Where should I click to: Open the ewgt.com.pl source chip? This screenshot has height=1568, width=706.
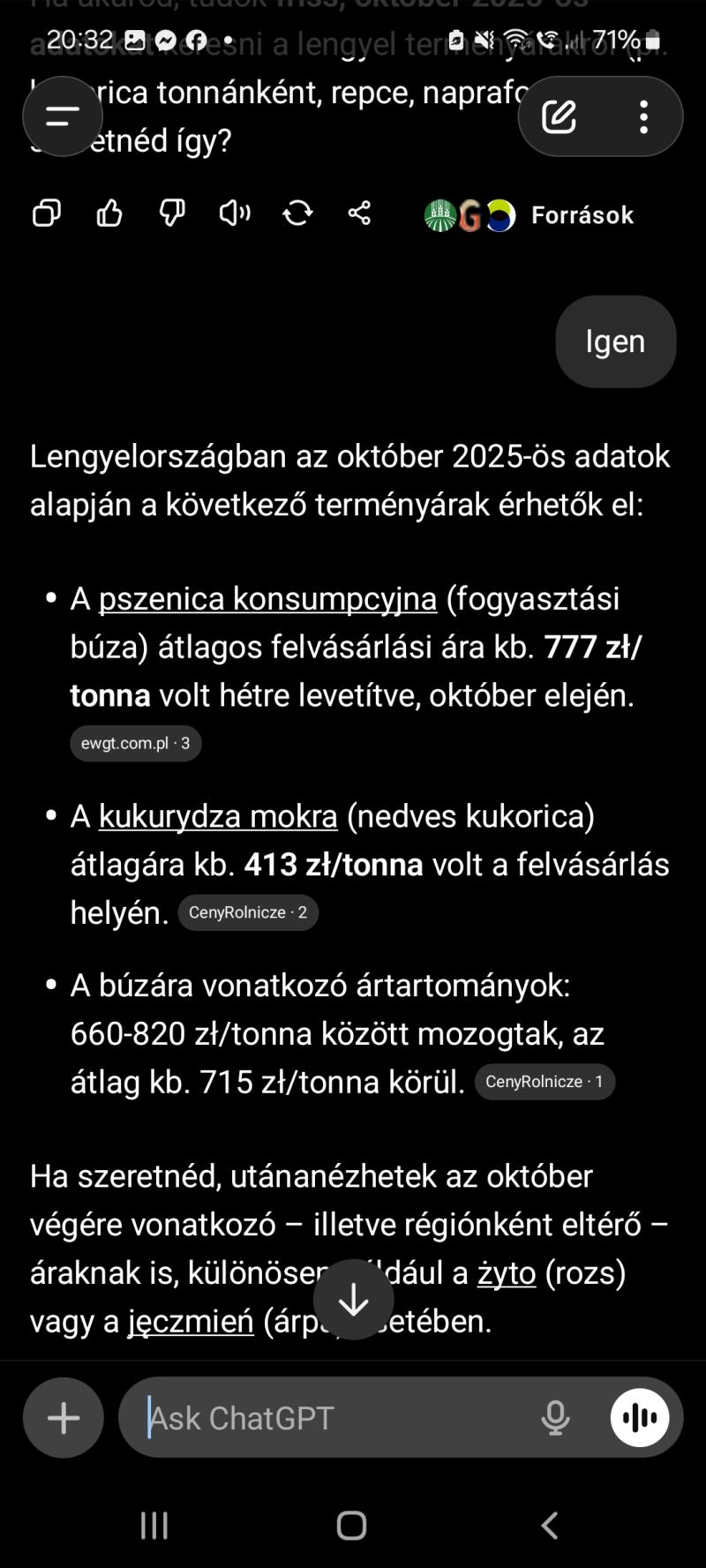click(x=136, y=743)
